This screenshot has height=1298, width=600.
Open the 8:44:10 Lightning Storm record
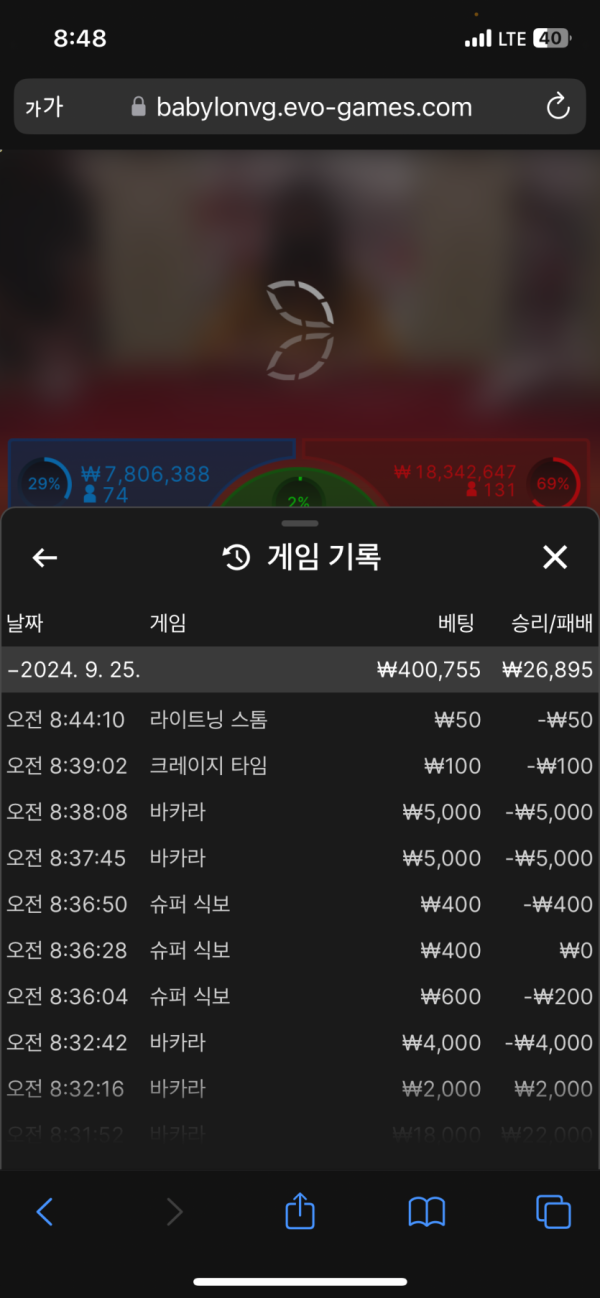point(300,720)
